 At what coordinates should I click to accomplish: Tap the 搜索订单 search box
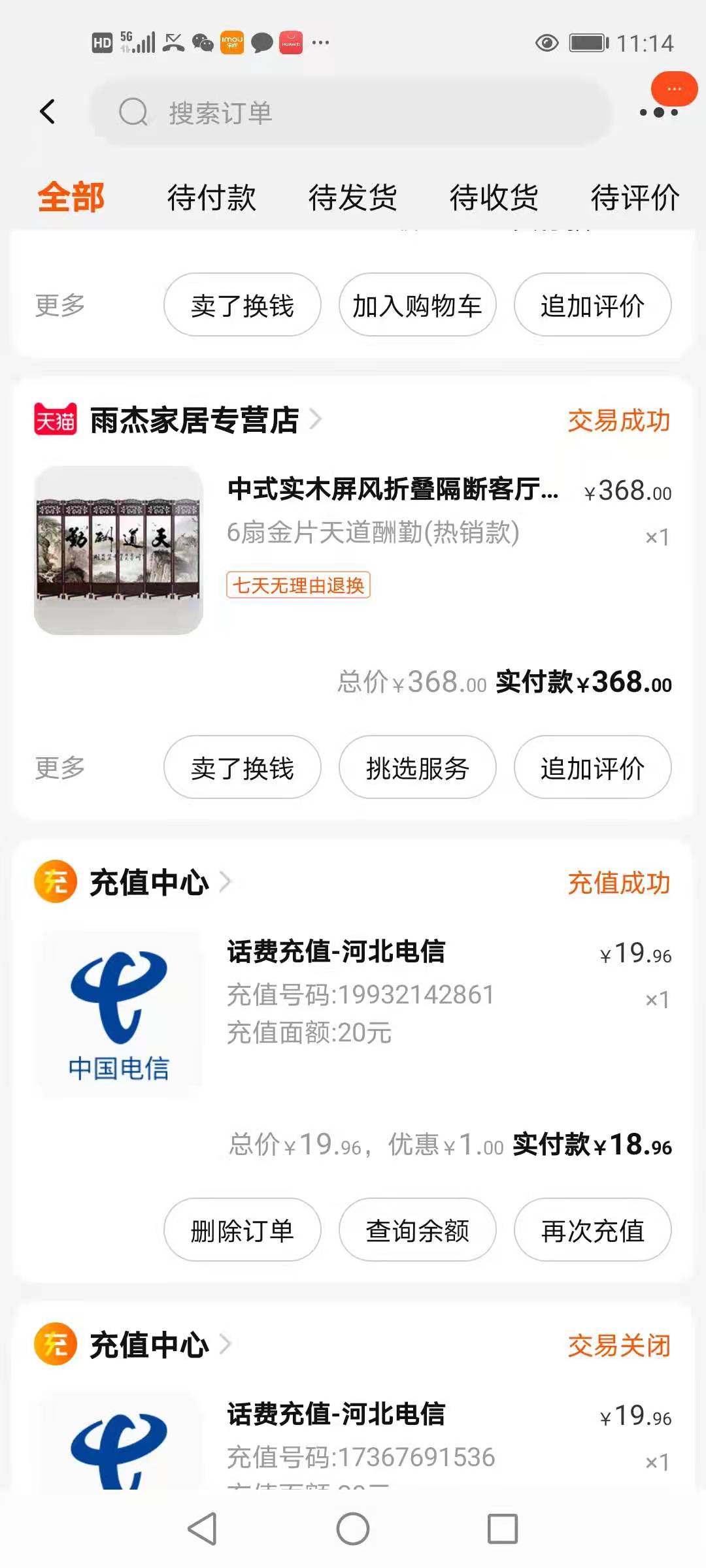[x=353, y=112]
